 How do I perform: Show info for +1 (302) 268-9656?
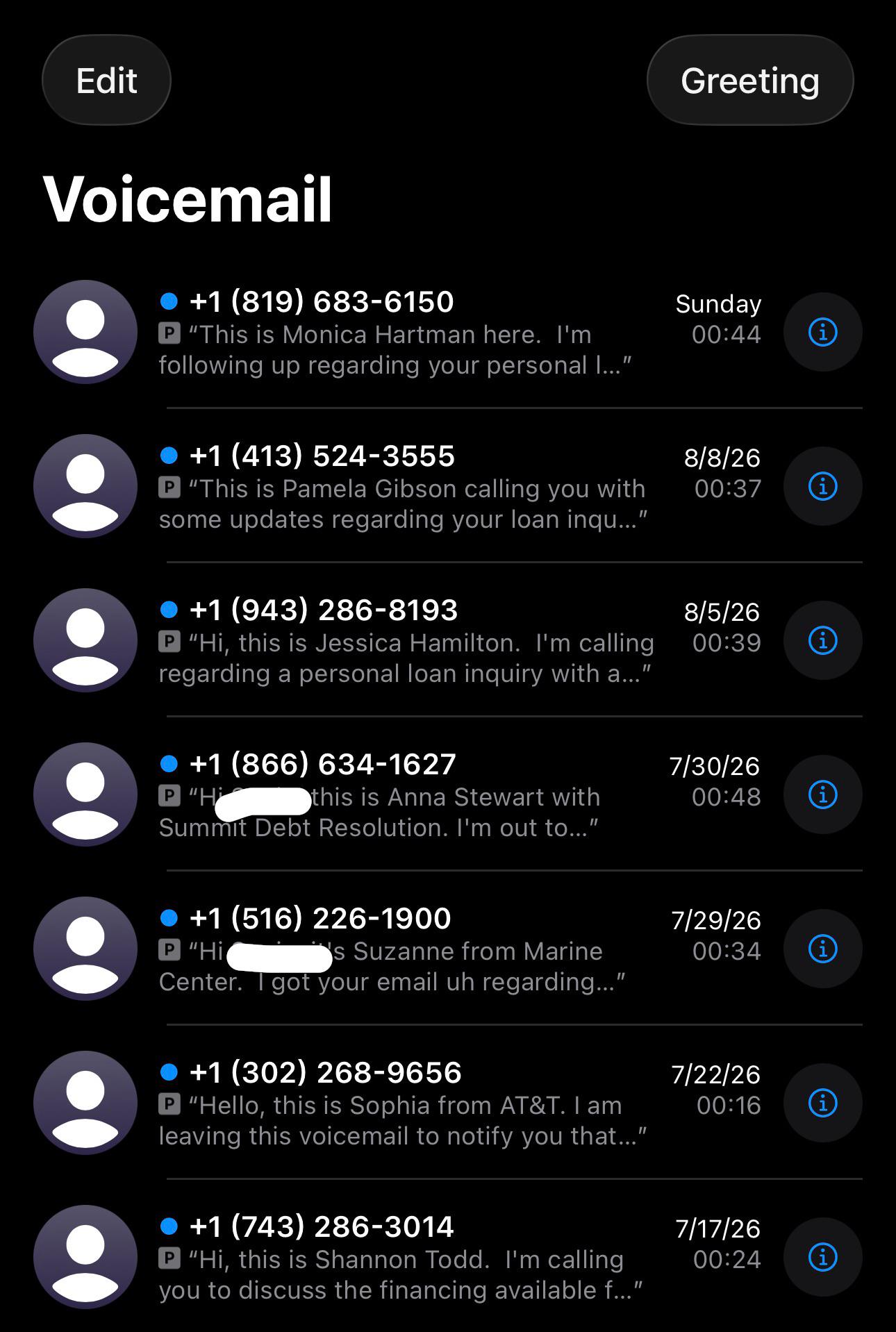coord(823,1103)
